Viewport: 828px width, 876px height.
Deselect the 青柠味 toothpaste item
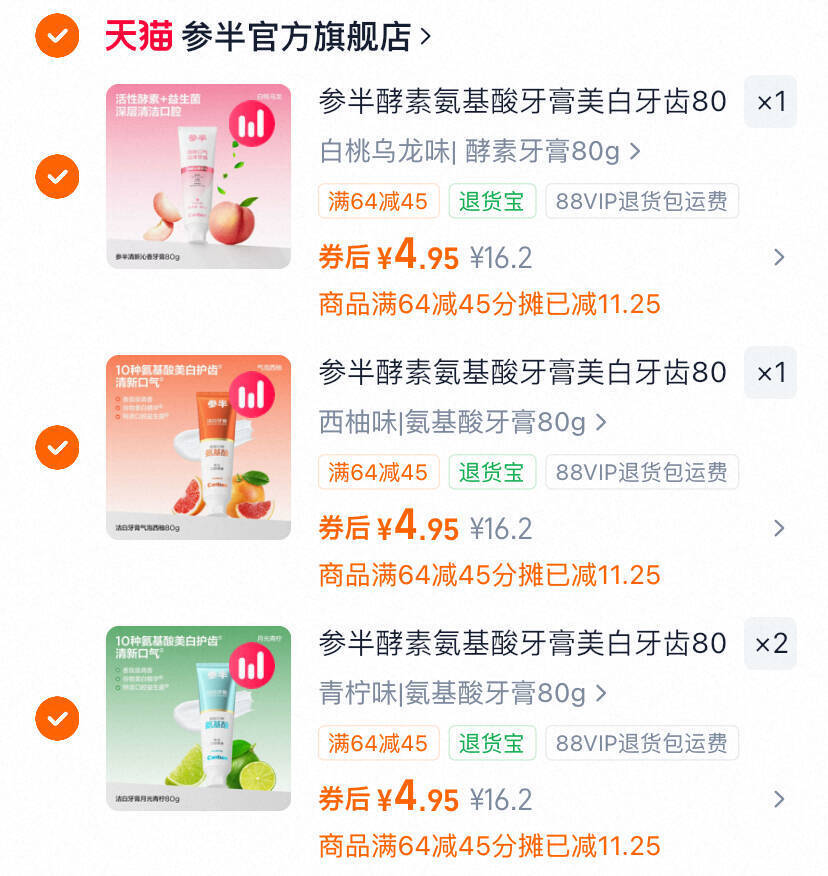[x=57, y=718]
